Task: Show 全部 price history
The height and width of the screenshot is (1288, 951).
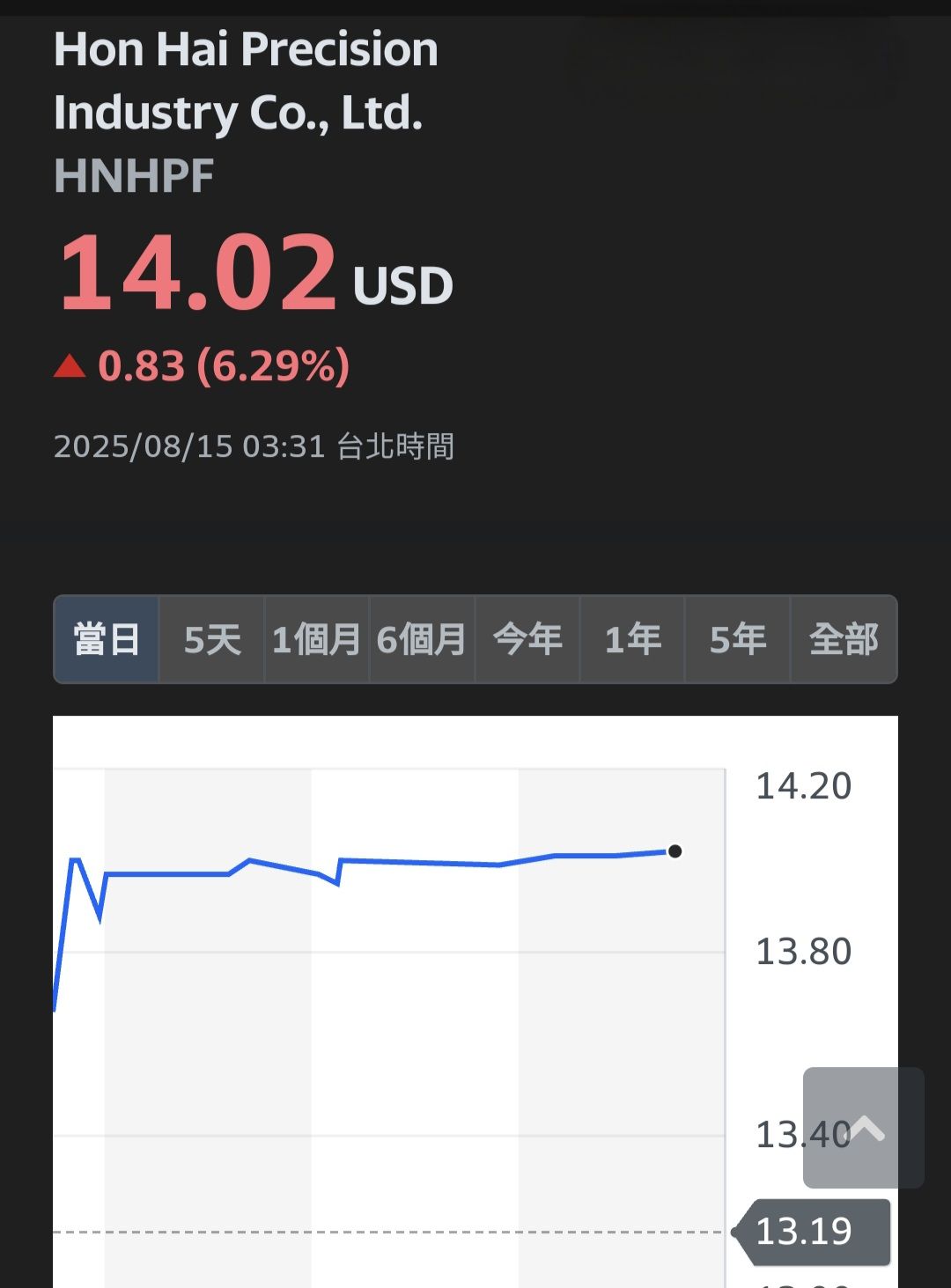Action: pos(844,639)
